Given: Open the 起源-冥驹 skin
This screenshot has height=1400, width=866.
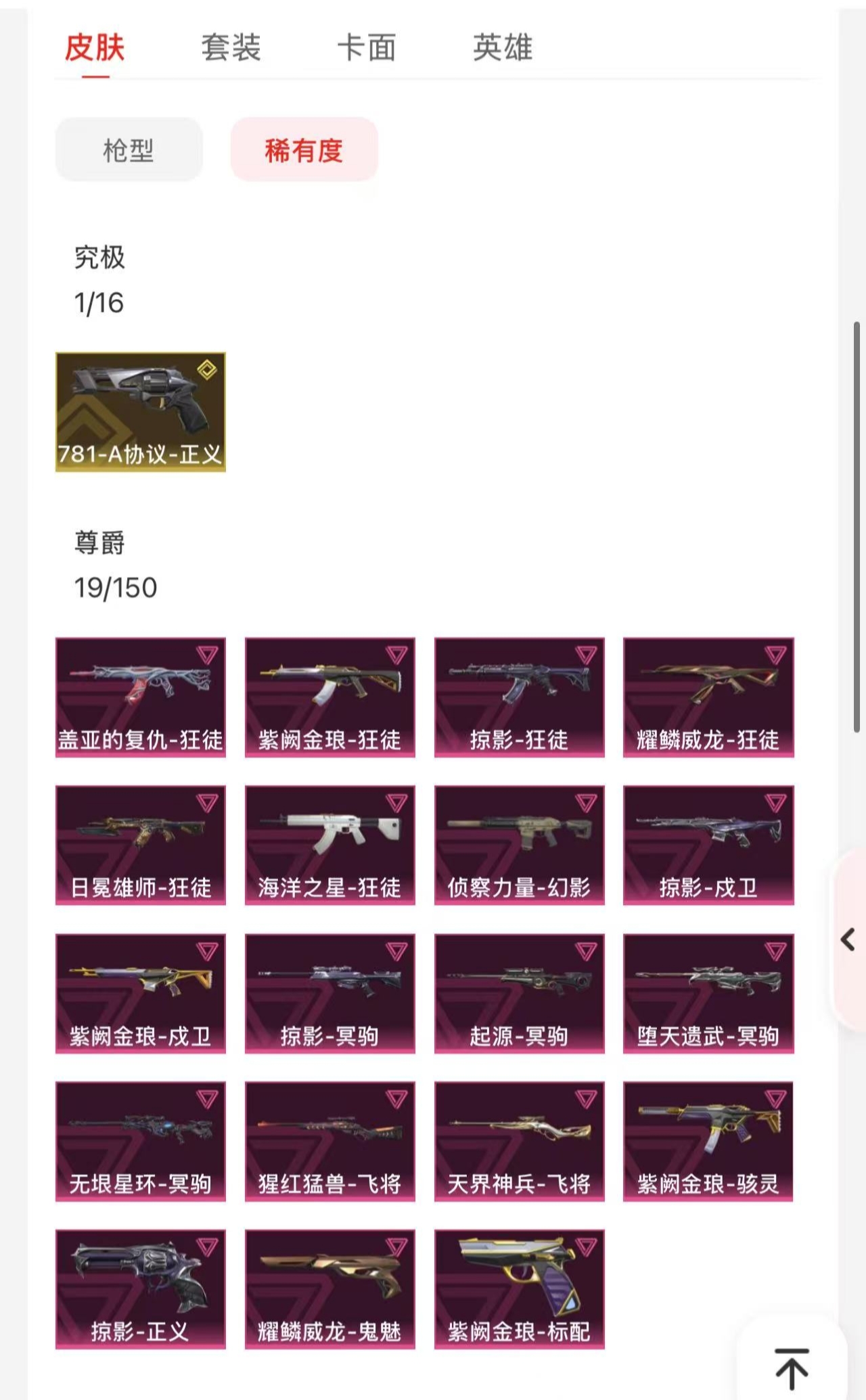Looking at the screenshot, I should (520, 993).
